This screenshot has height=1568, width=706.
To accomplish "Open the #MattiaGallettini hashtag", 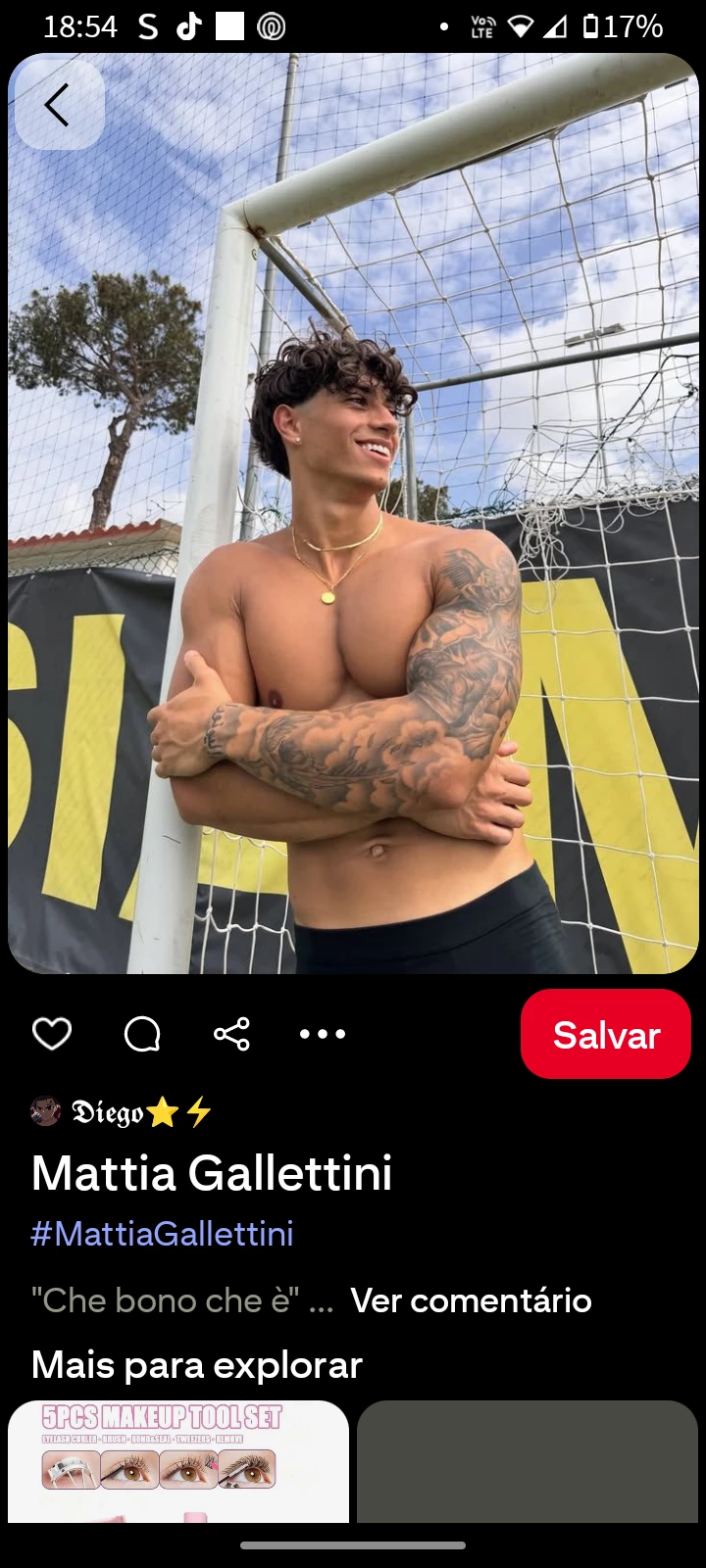I will [163, 1234].
